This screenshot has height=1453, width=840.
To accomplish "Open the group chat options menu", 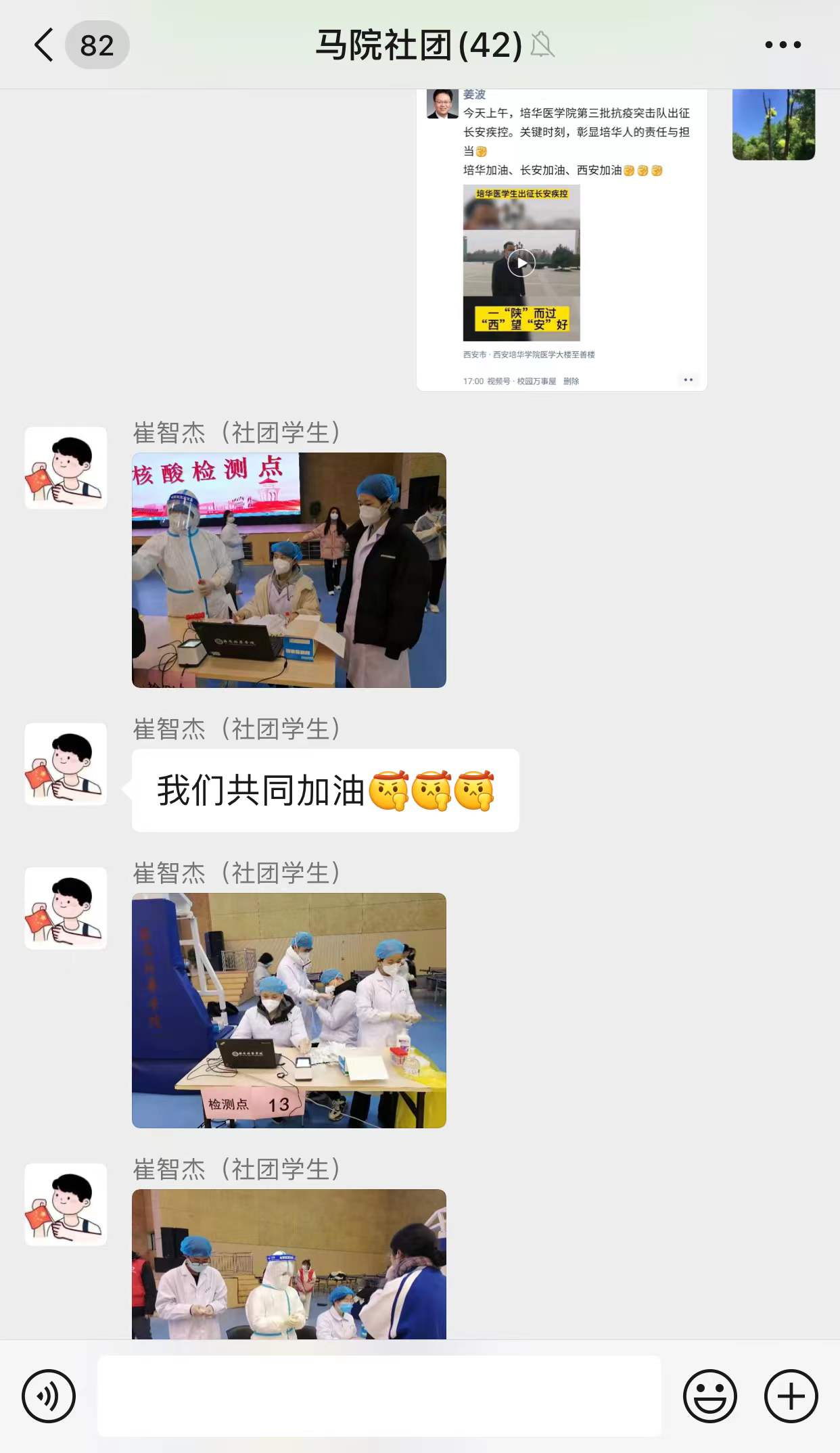I will [783, 45].
